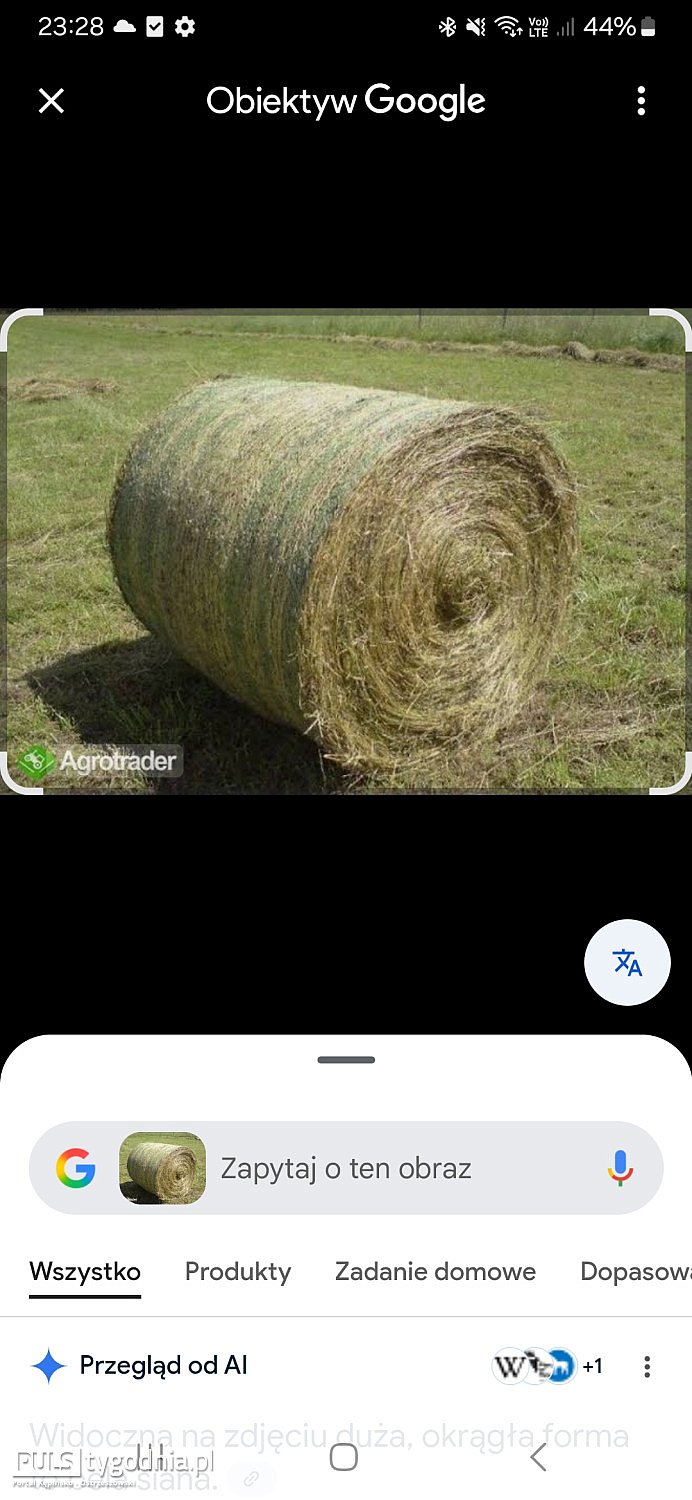
Task: Go back using the system back button
Action: tap(538, 1458)
